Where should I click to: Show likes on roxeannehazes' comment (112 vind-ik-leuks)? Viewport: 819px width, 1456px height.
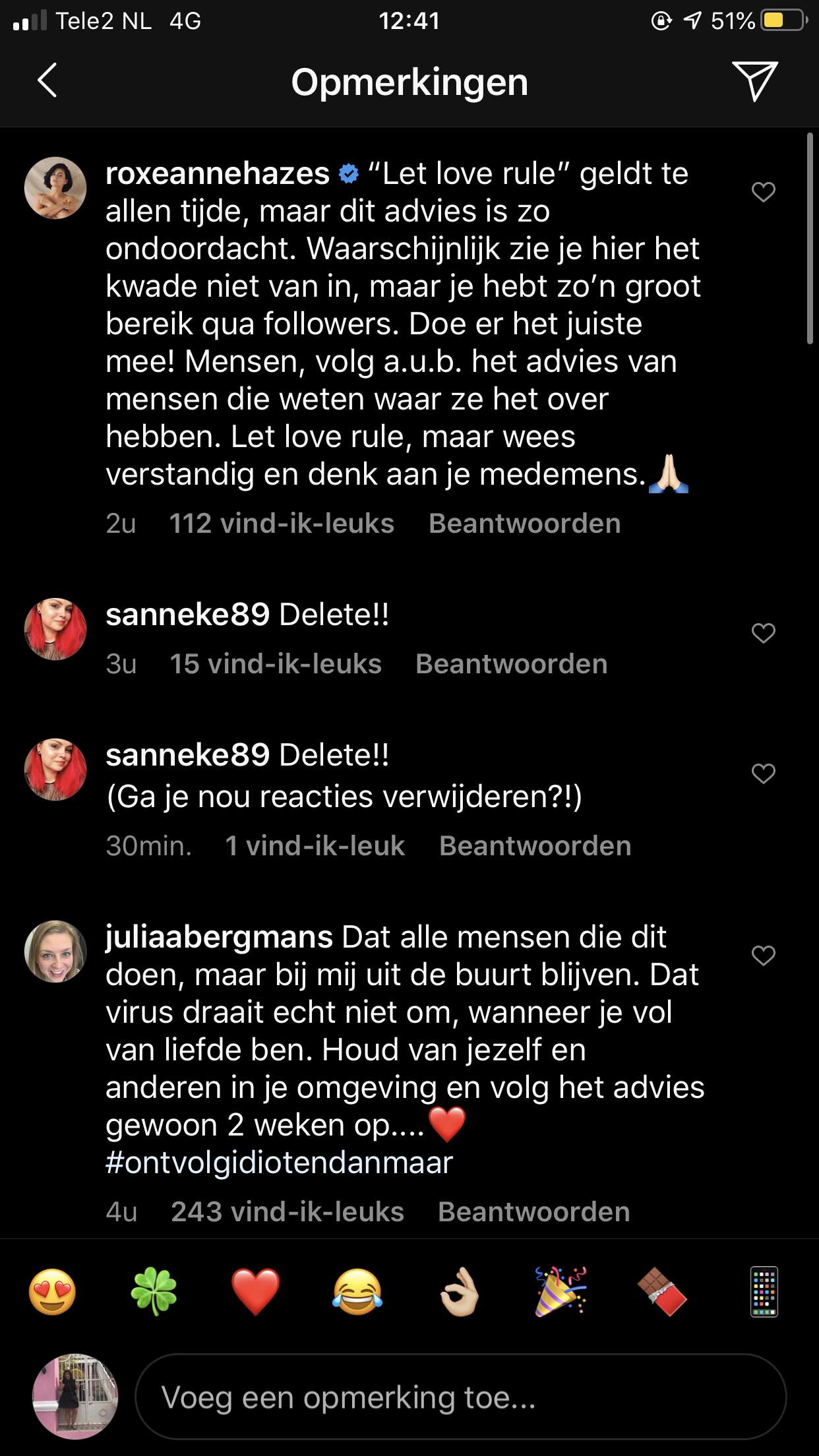tap(282, 524)
